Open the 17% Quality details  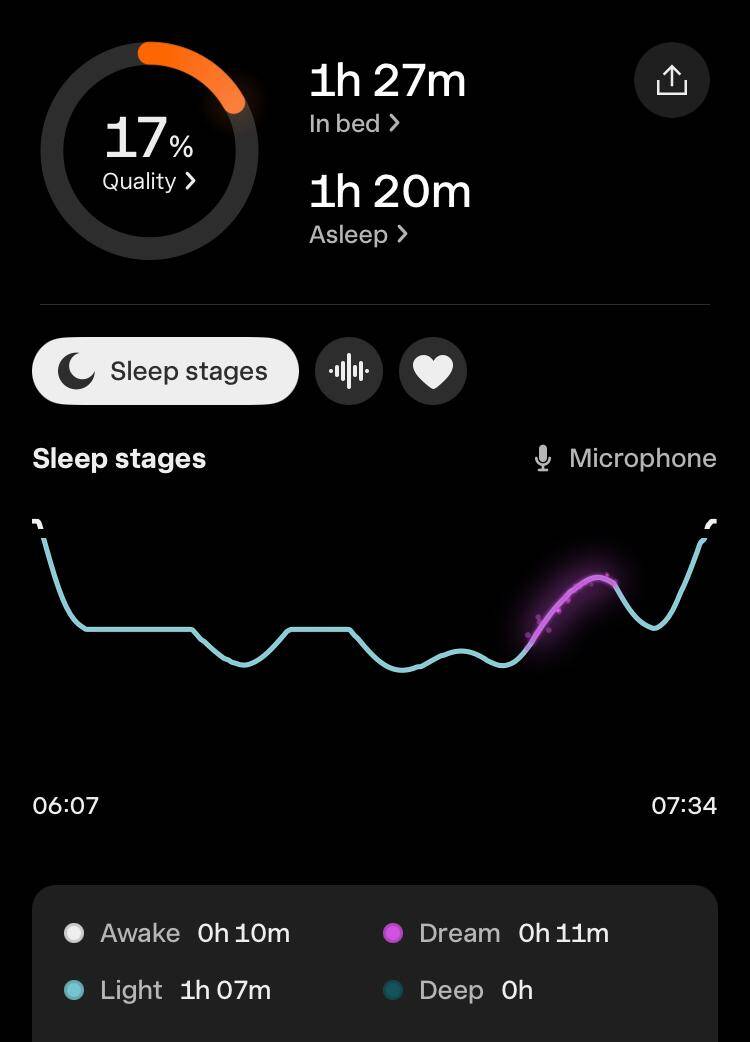point(149,181)
